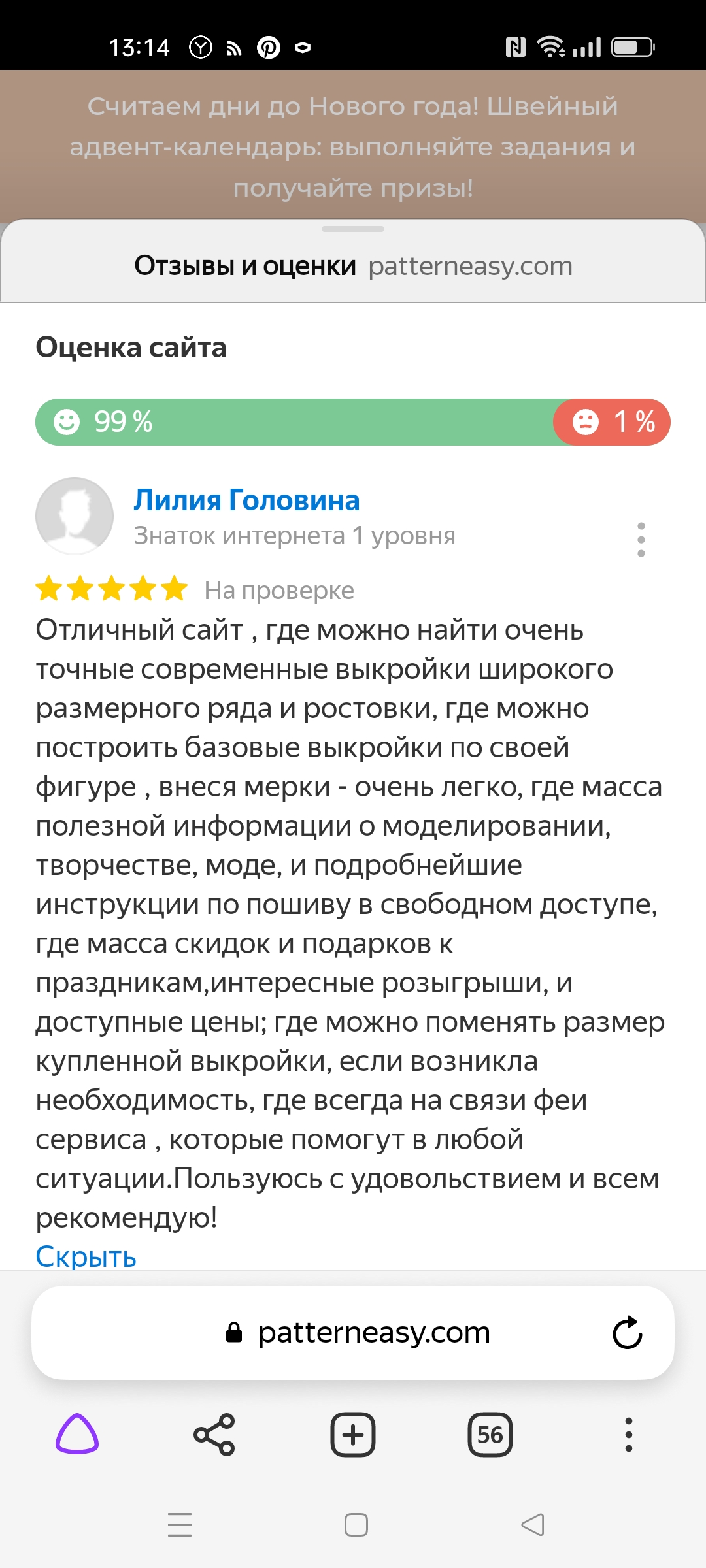
Task: Open options menu for Лилия Головина's review
Action: pos(641,540)
